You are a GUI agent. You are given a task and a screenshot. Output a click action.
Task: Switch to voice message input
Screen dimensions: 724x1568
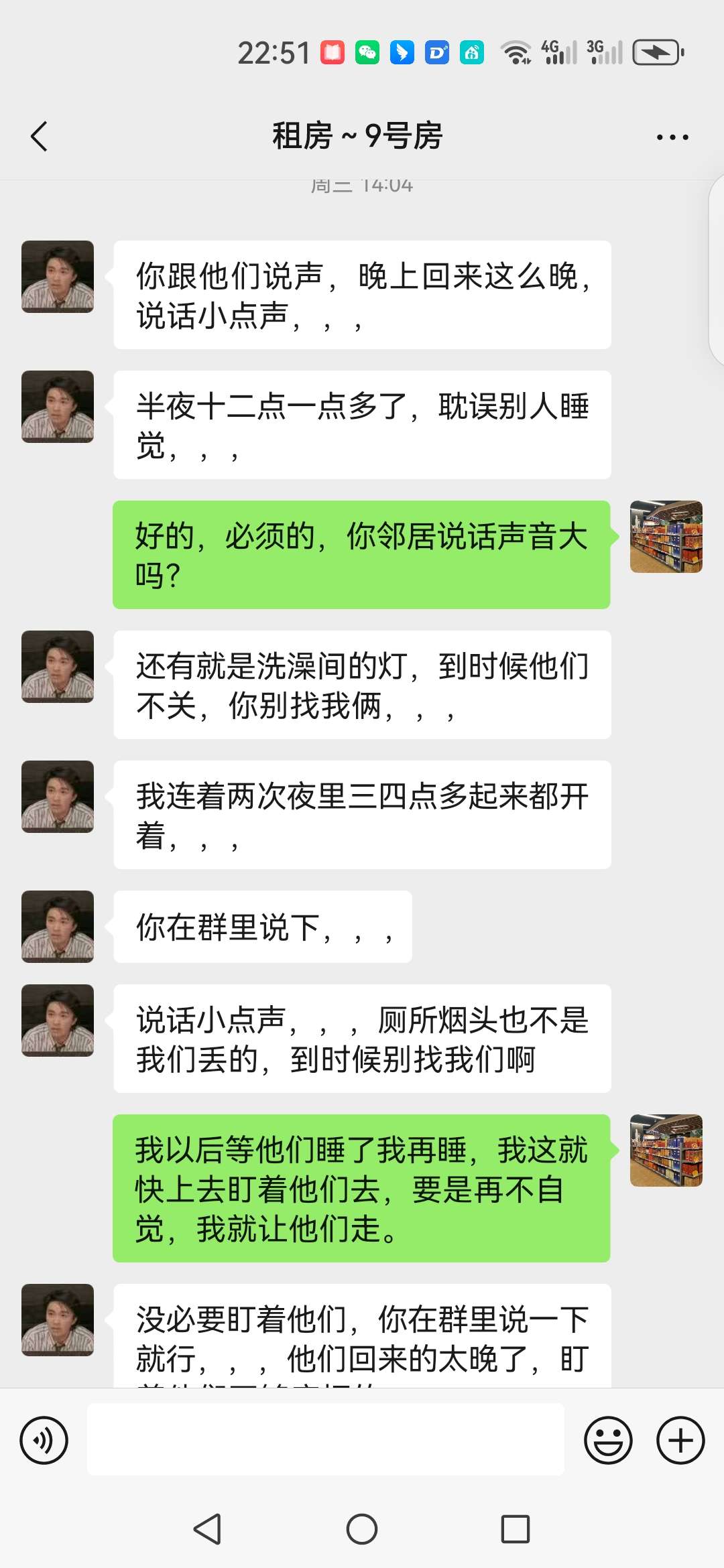click(x=44, y=1440)
